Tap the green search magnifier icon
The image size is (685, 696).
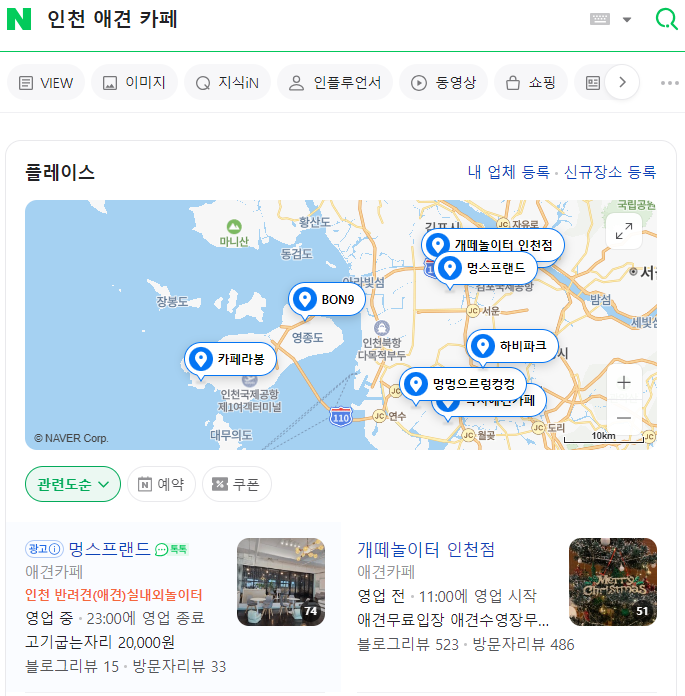pyautogui.click(x=666, y=19)
